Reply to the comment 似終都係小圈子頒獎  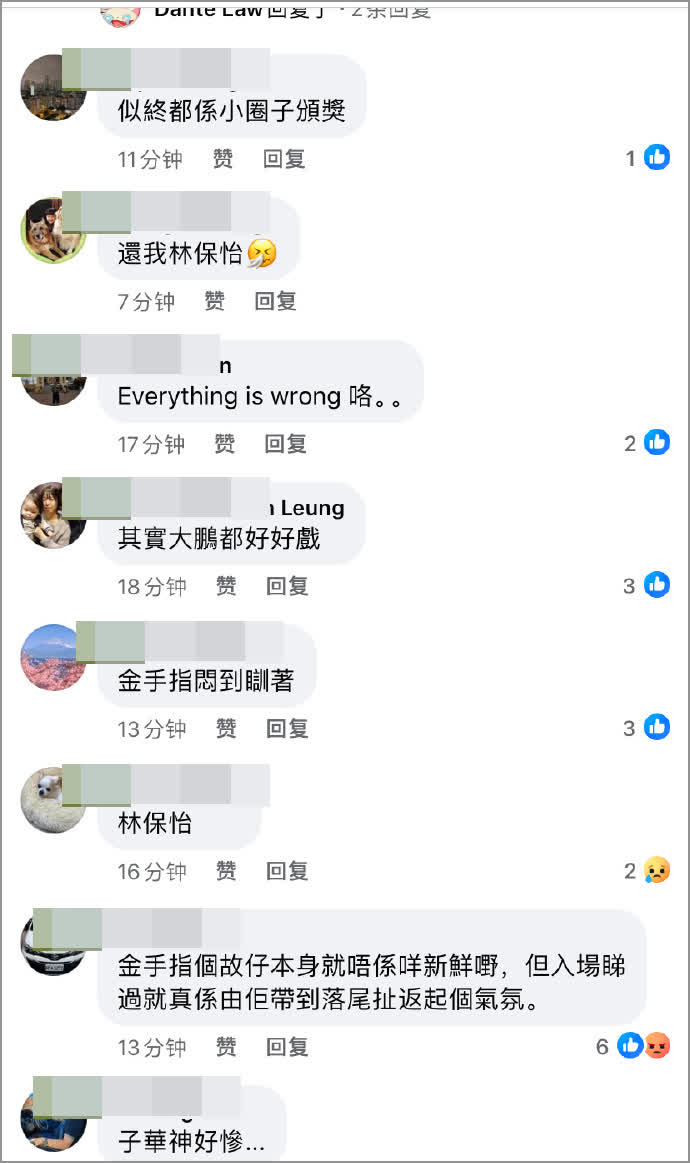(x=284, y=159)
